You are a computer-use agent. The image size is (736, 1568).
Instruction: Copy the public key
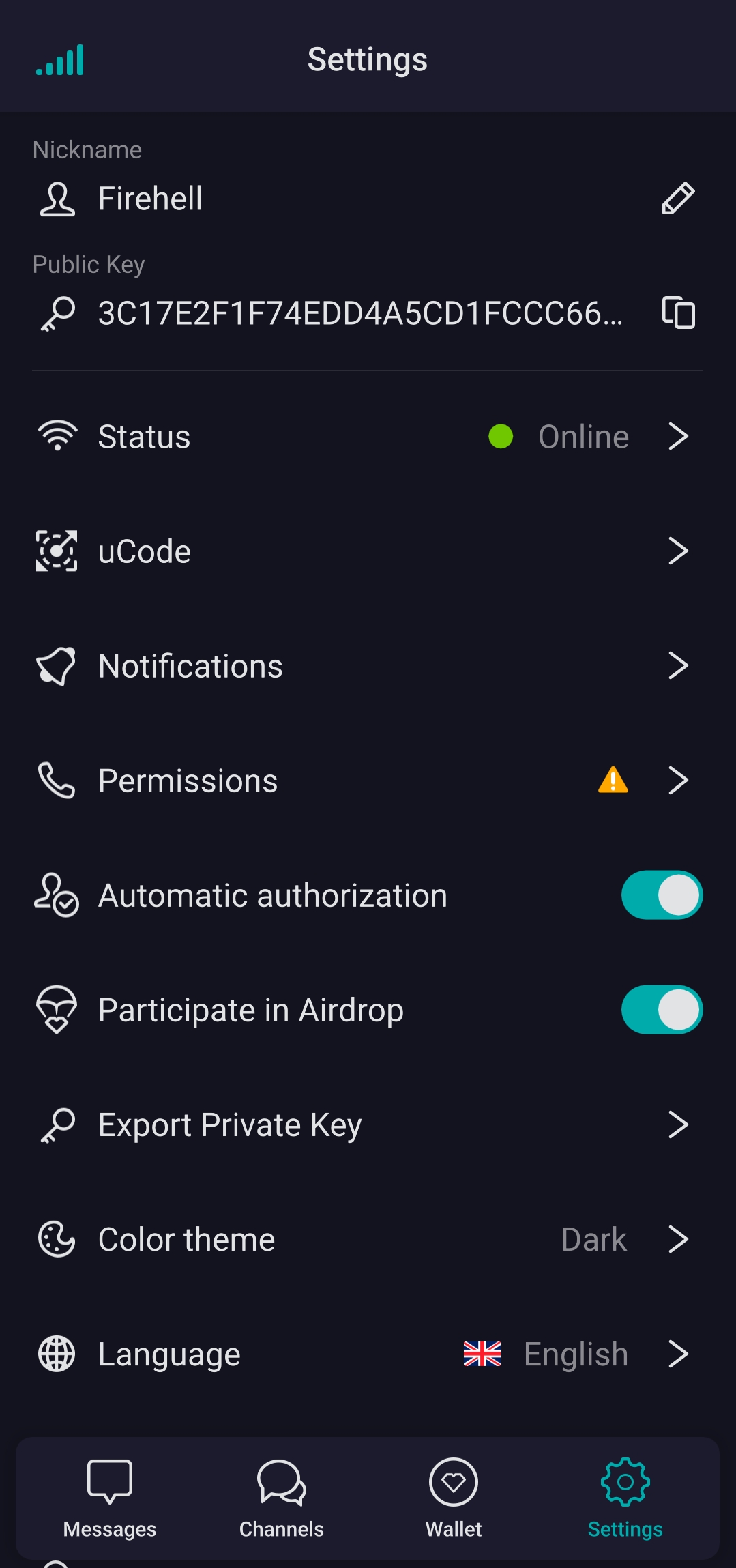coord(678,313)
